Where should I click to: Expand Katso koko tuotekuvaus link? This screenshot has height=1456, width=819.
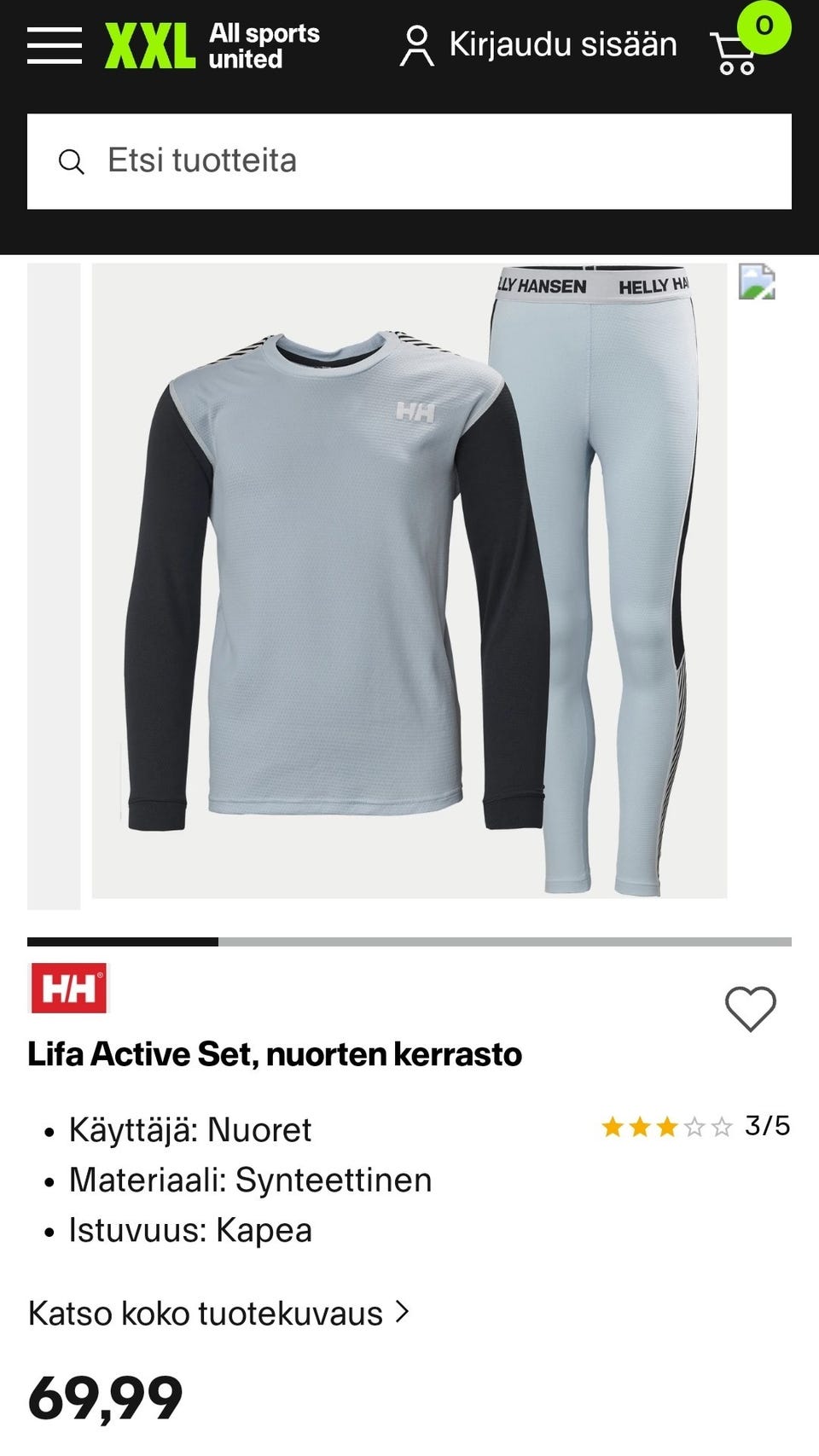(x=218, y=1313)
